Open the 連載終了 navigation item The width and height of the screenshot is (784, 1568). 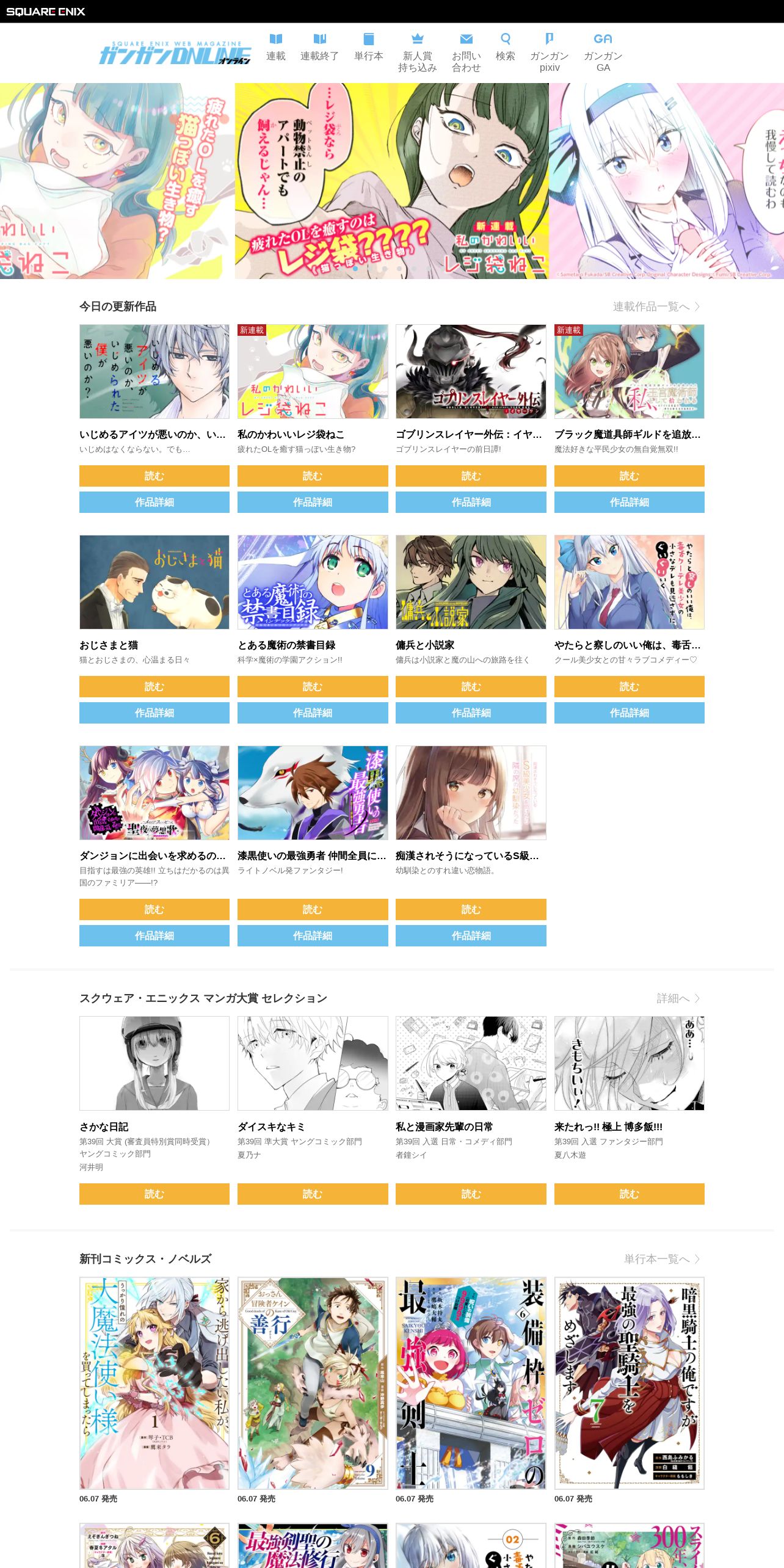click(319, 48)
